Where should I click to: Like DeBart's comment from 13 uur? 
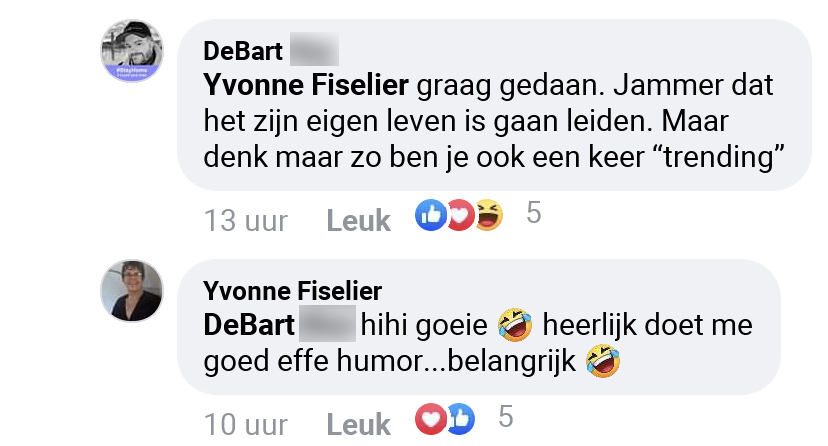pyautogui.click(x=358, y=219)
